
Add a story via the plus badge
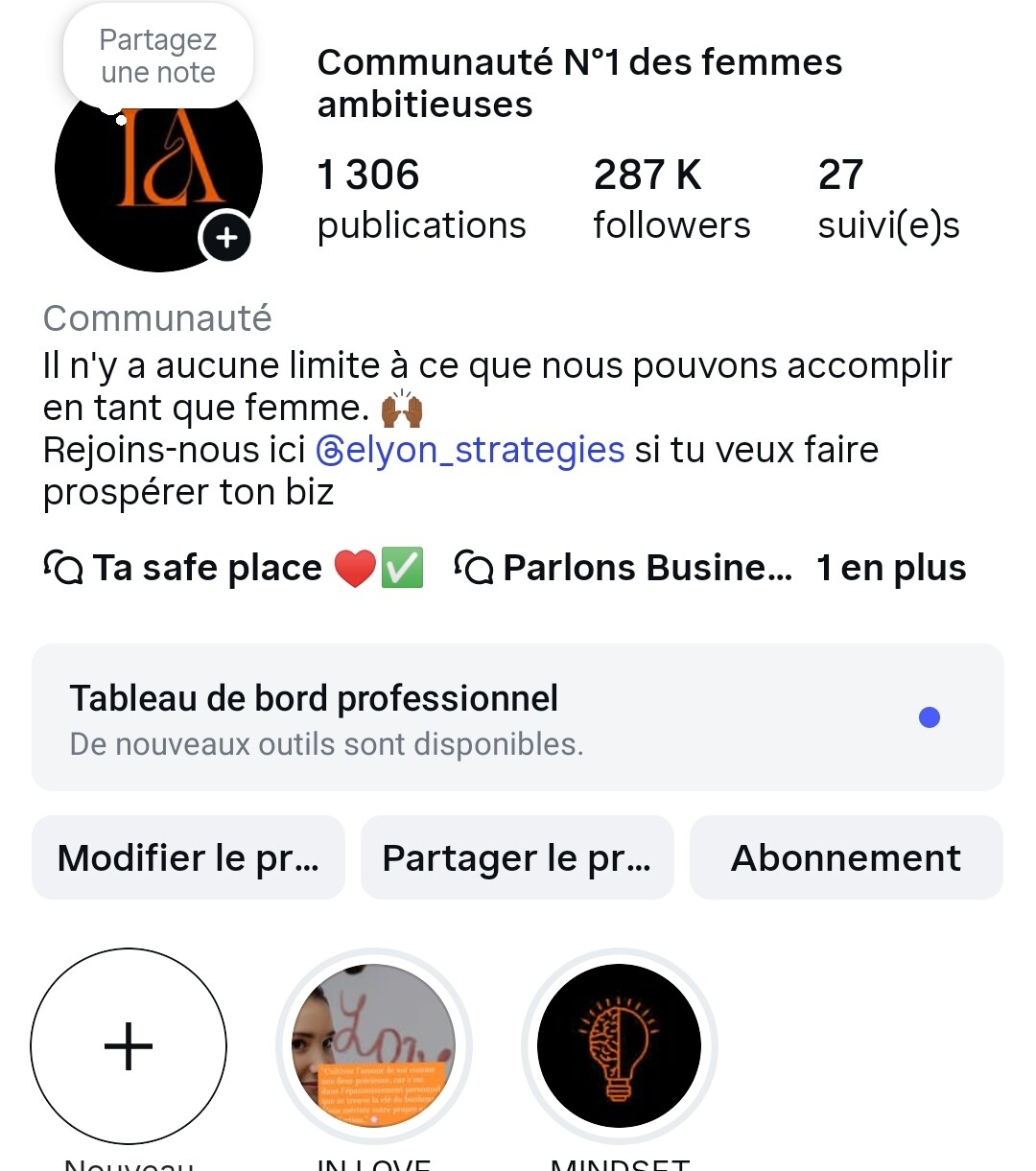coord(226,237)
